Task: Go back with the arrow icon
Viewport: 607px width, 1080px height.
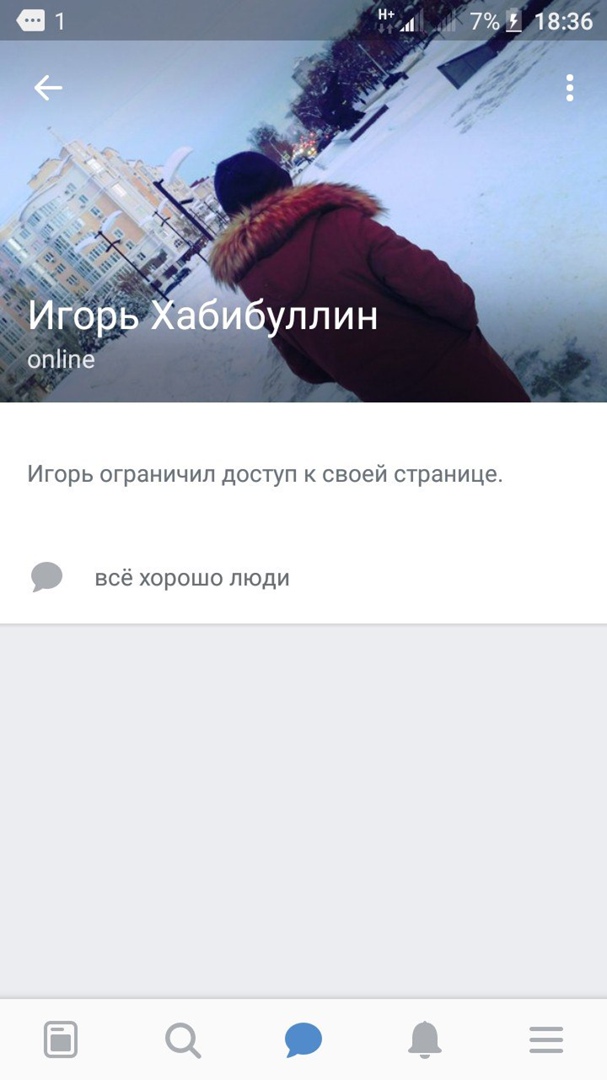Action: pos(48,88)
